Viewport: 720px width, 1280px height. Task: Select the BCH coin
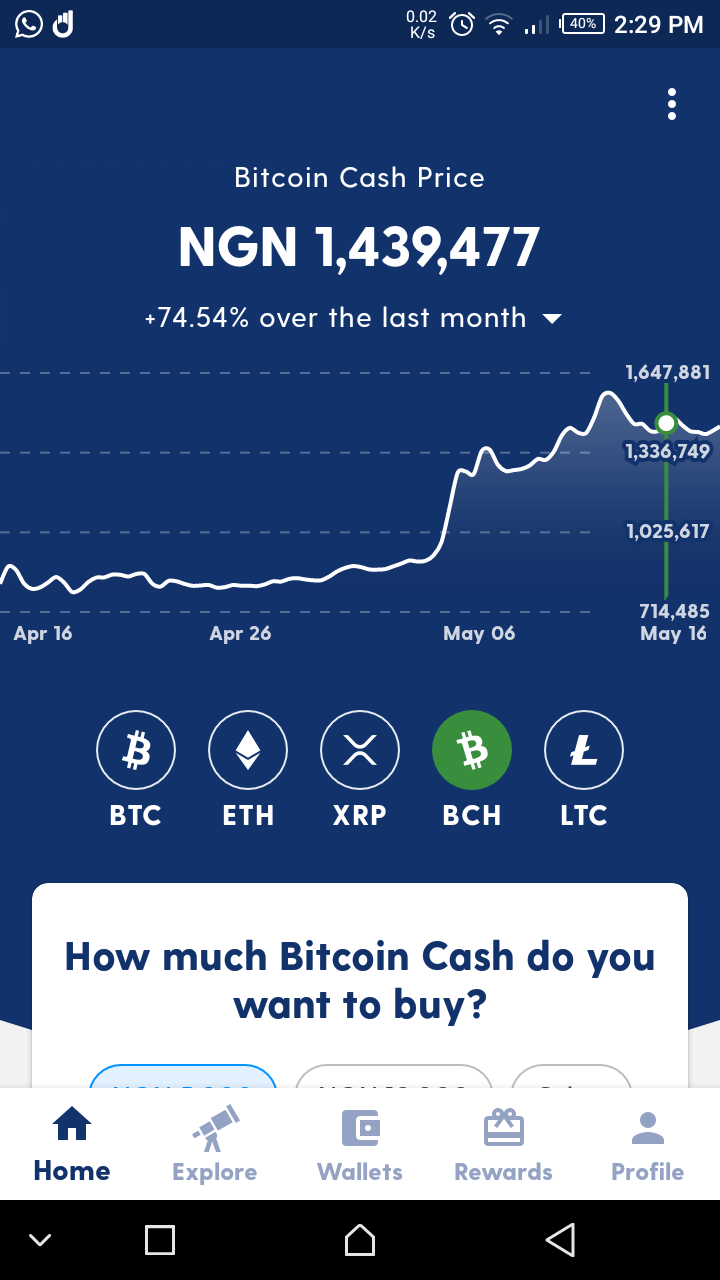472,770
